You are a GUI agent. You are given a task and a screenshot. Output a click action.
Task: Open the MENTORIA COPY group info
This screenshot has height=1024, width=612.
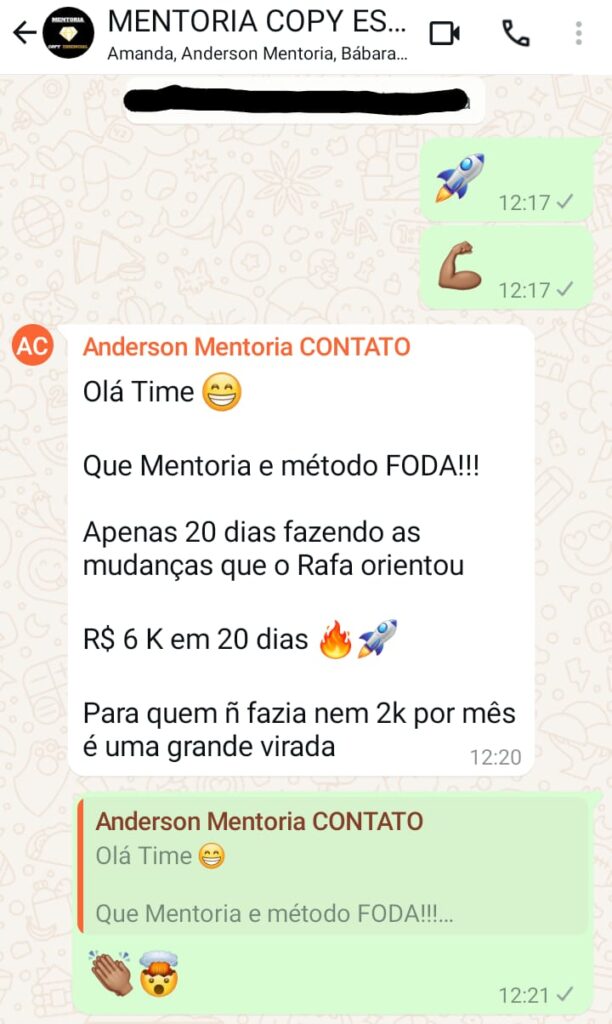257,33
